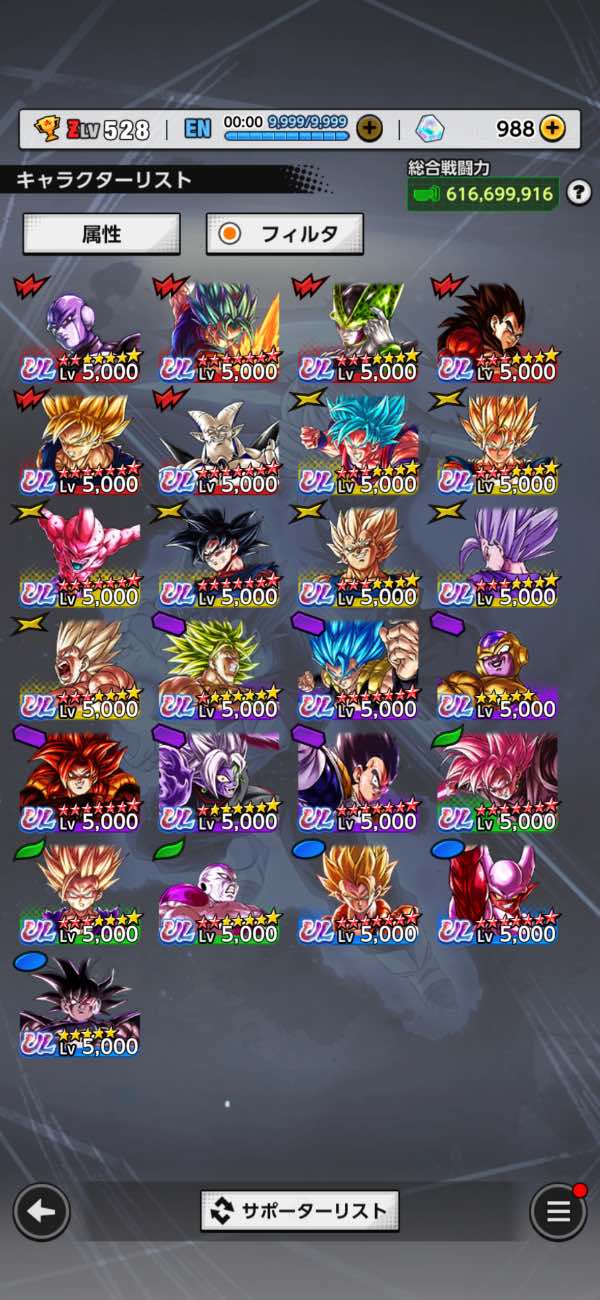600x1300 pixels.
Task: Open the Goku Black Rosé character card
Action: pyautogui.click(x=497, y=779)
